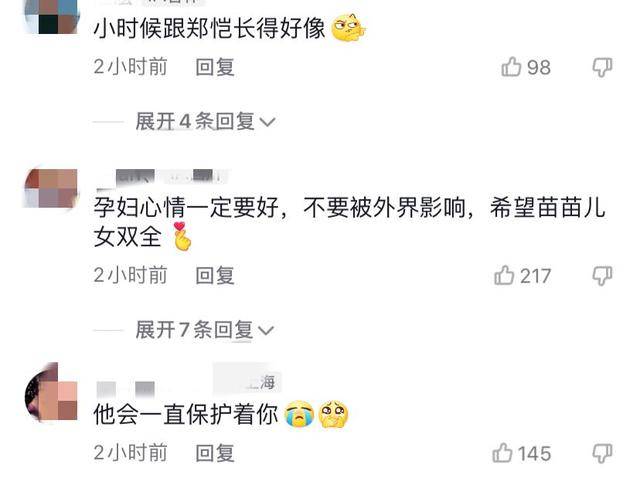Reply to the 他会一直保护着你 comment
Screen dimensions: 640x478
(x=214, y=453)
